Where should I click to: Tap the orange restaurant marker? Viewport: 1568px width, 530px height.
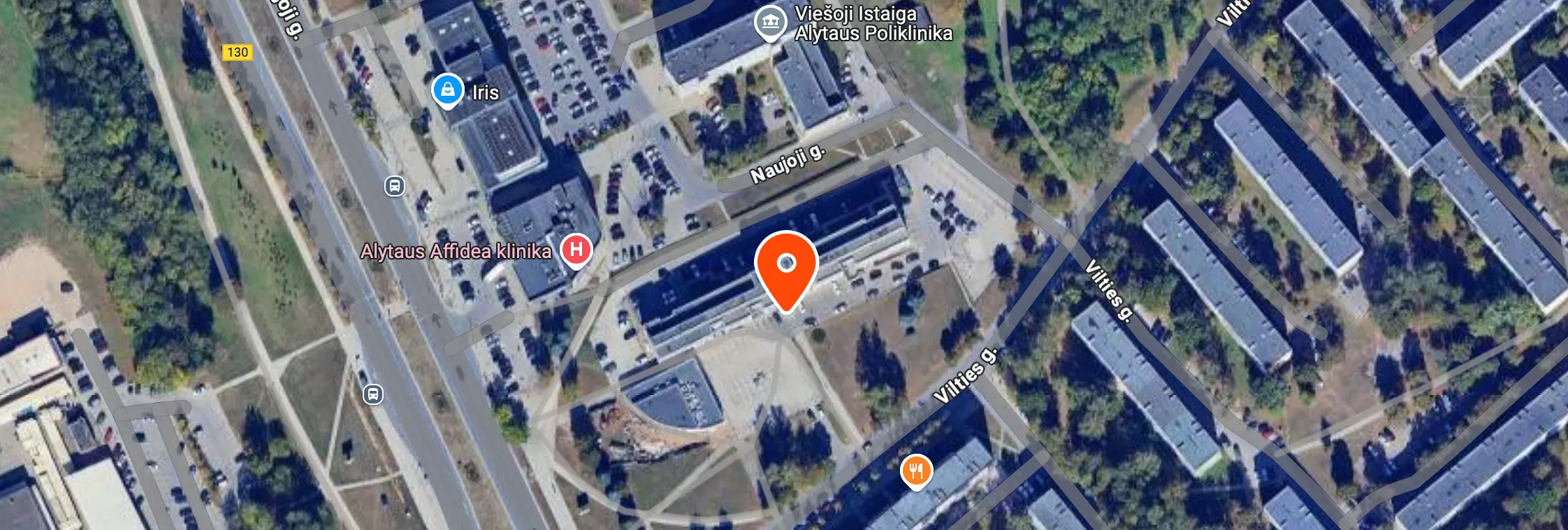coord(916,471)
